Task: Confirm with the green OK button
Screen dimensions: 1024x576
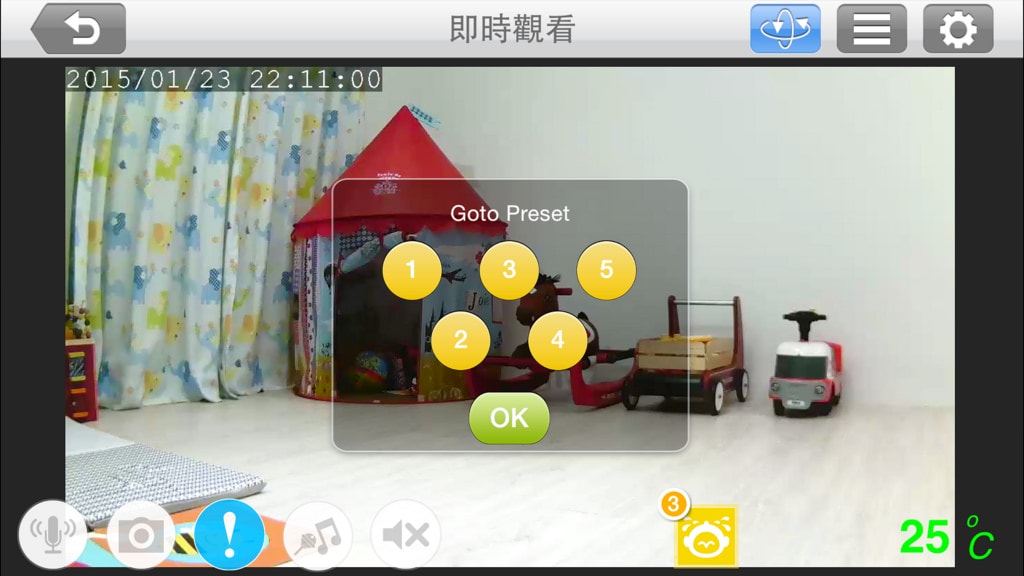Action: click(509, 417)
